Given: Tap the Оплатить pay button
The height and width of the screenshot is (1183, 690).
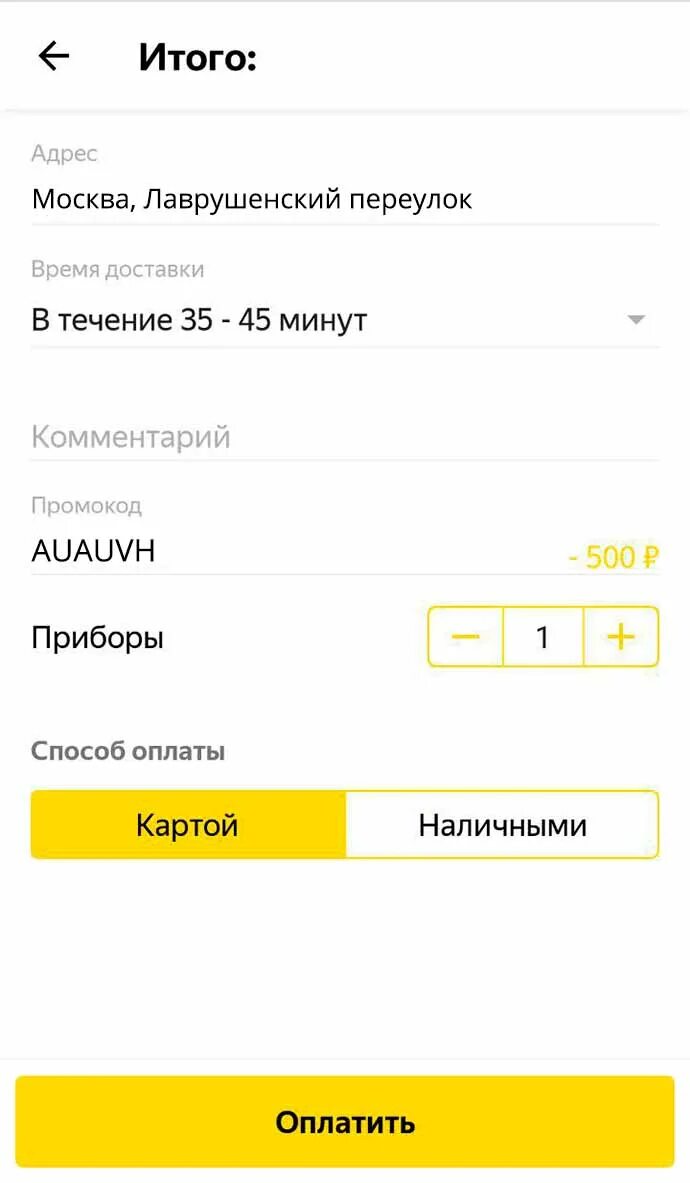Looking at the screenshot, I should (x=345, y=1122).
